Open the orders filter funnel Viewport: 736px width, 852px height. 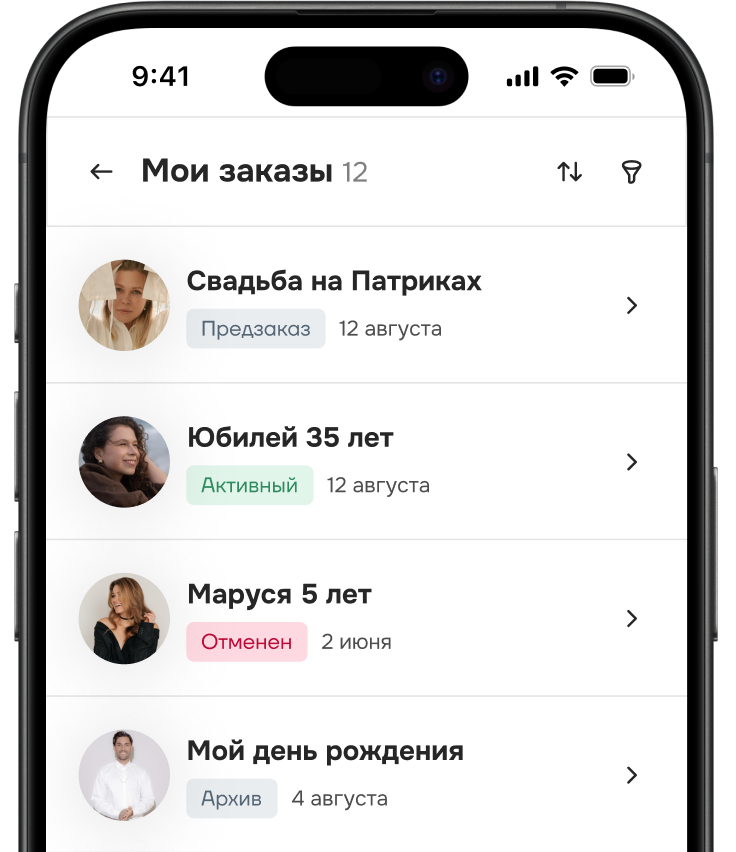pos(631,172)
